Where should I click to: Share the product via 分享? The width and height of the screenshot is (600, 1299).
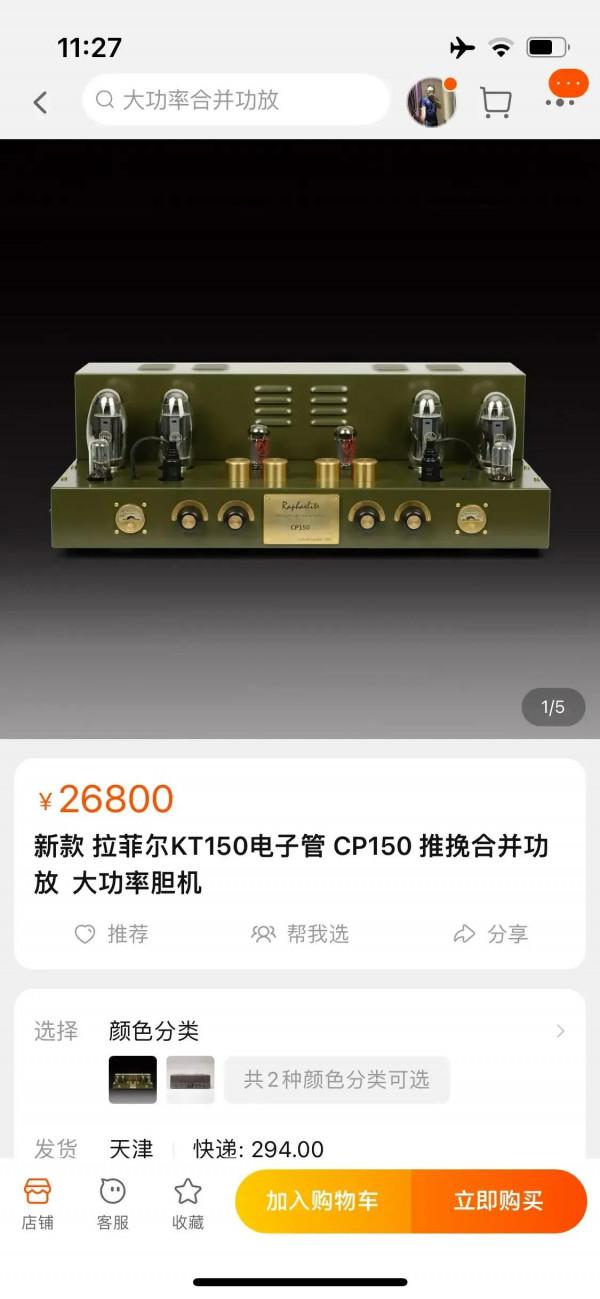[x=490, y=934]
